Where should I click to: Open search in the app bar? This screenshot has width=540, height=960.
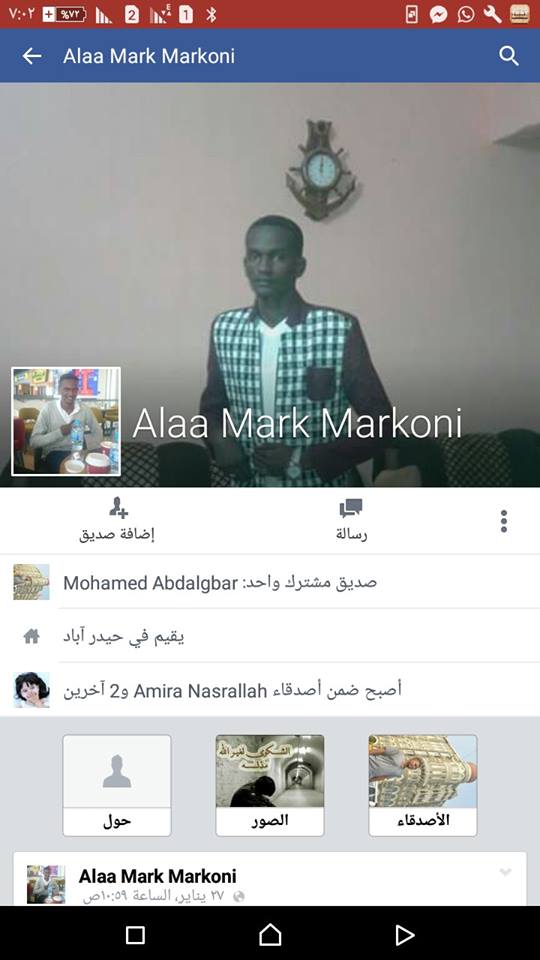(509, 56)
